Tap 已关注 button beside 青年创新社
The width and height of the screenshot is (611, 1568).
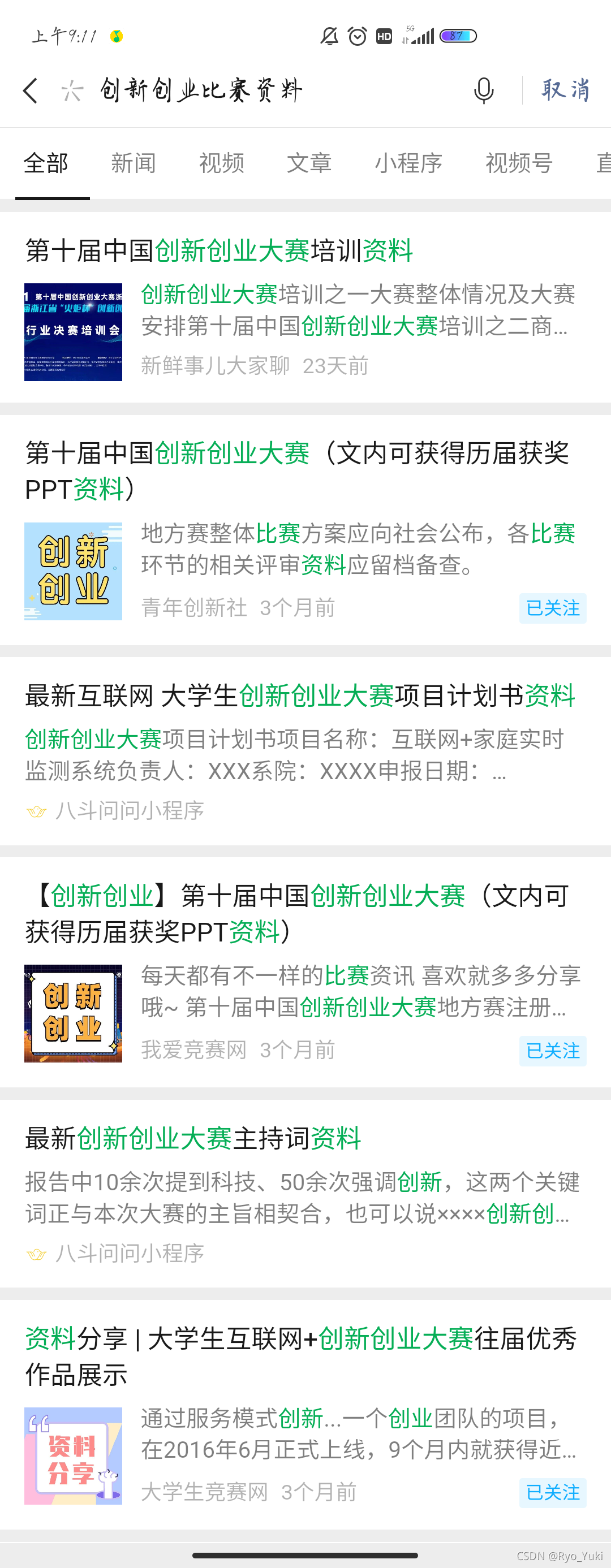click(552, 608)
